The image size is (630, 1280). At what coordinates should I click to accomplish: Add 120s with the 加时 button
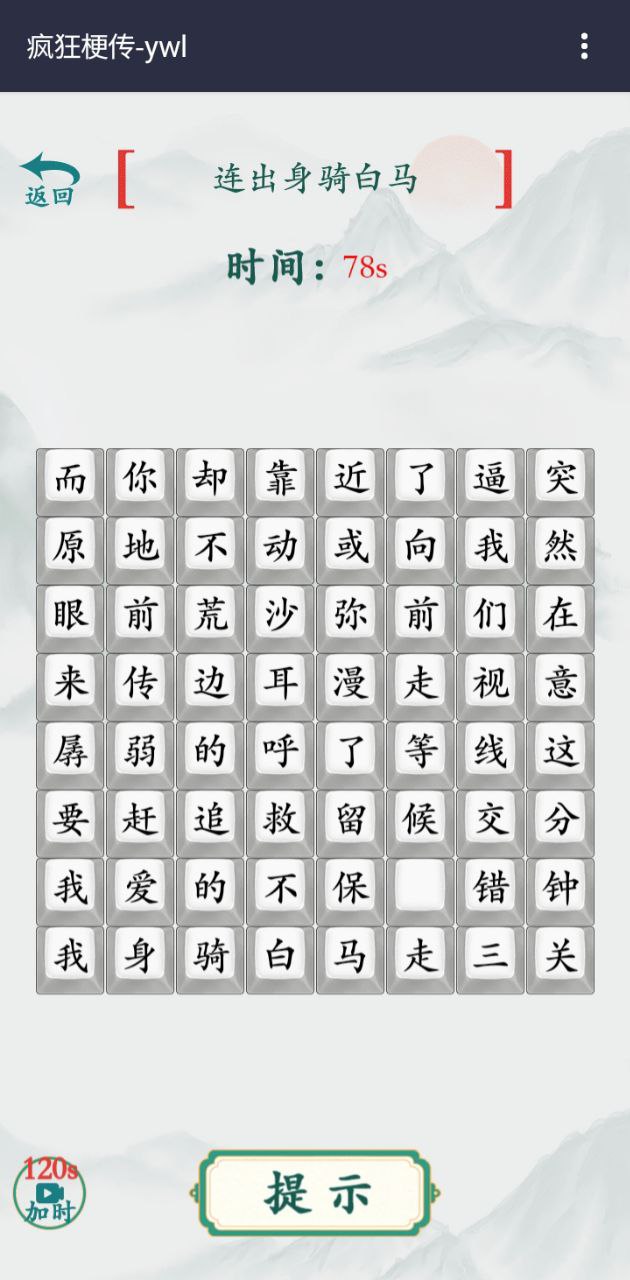[50, 1191]
